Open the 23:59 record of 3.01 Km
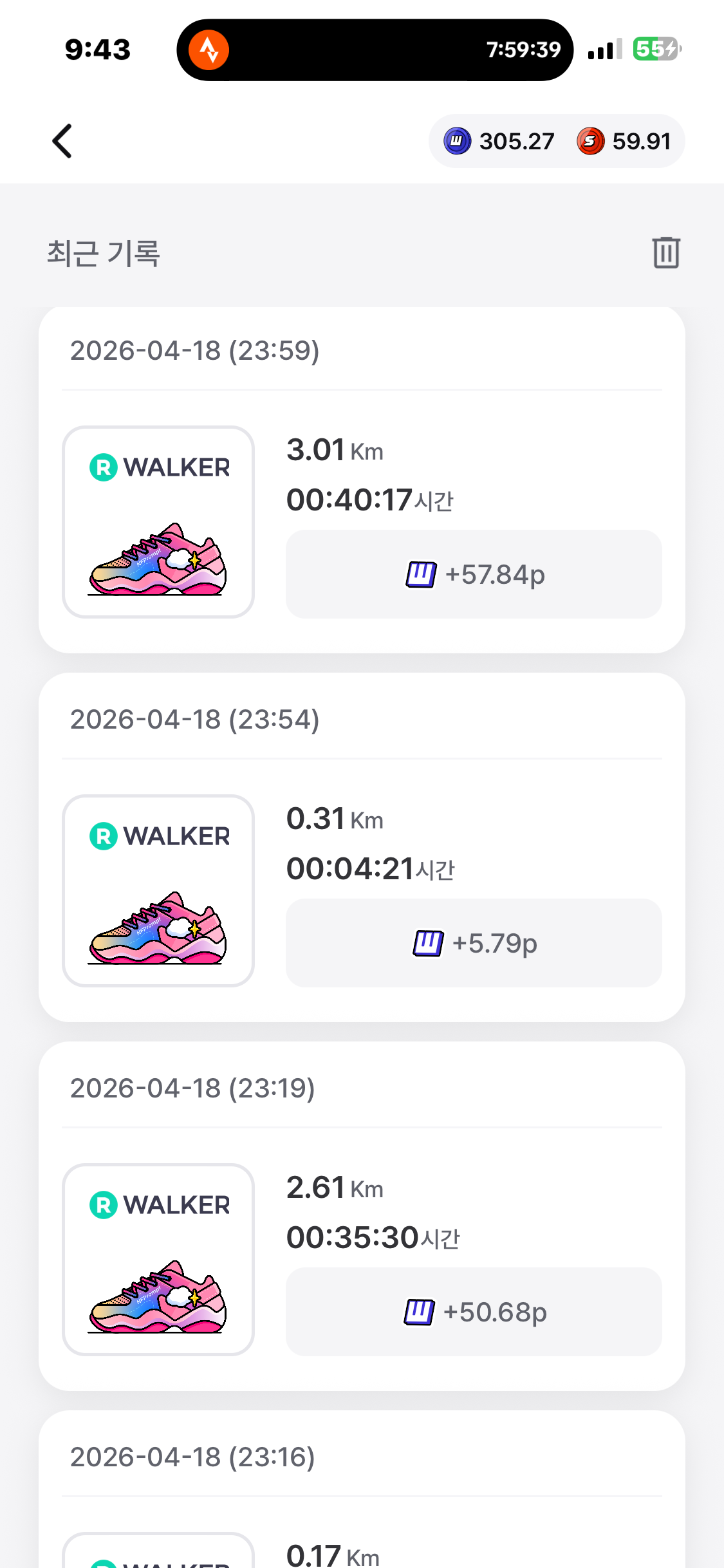 (362, 480)
